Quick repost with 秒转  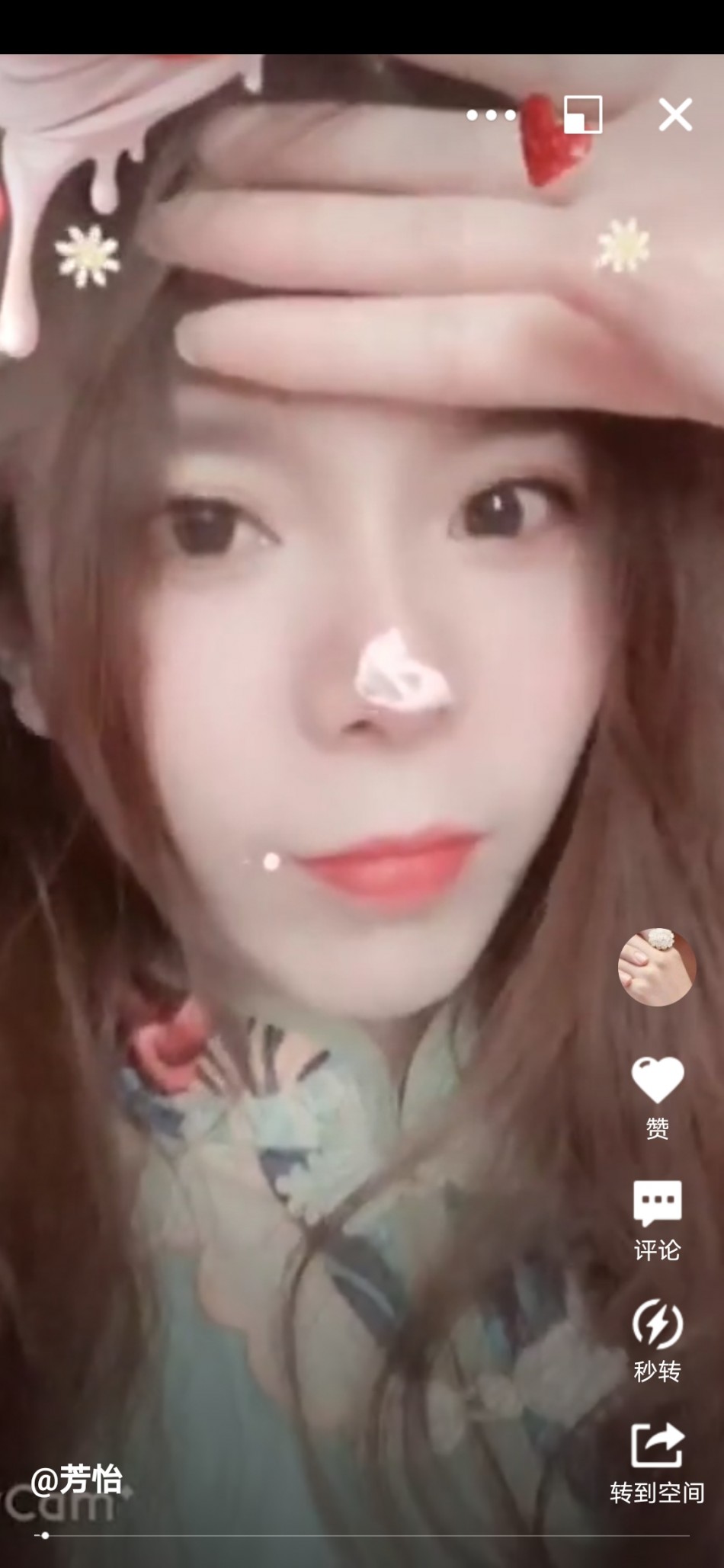[657, 1326]
